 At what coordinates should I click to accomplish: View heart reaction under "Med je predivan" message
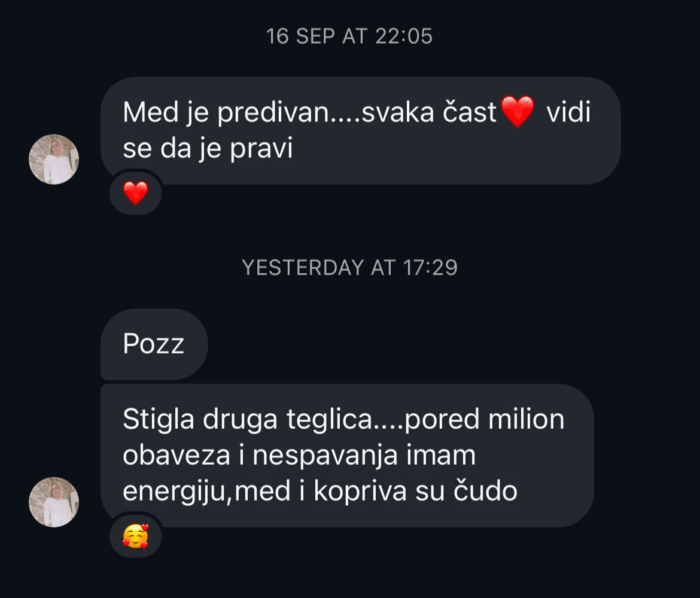point(135,194)
